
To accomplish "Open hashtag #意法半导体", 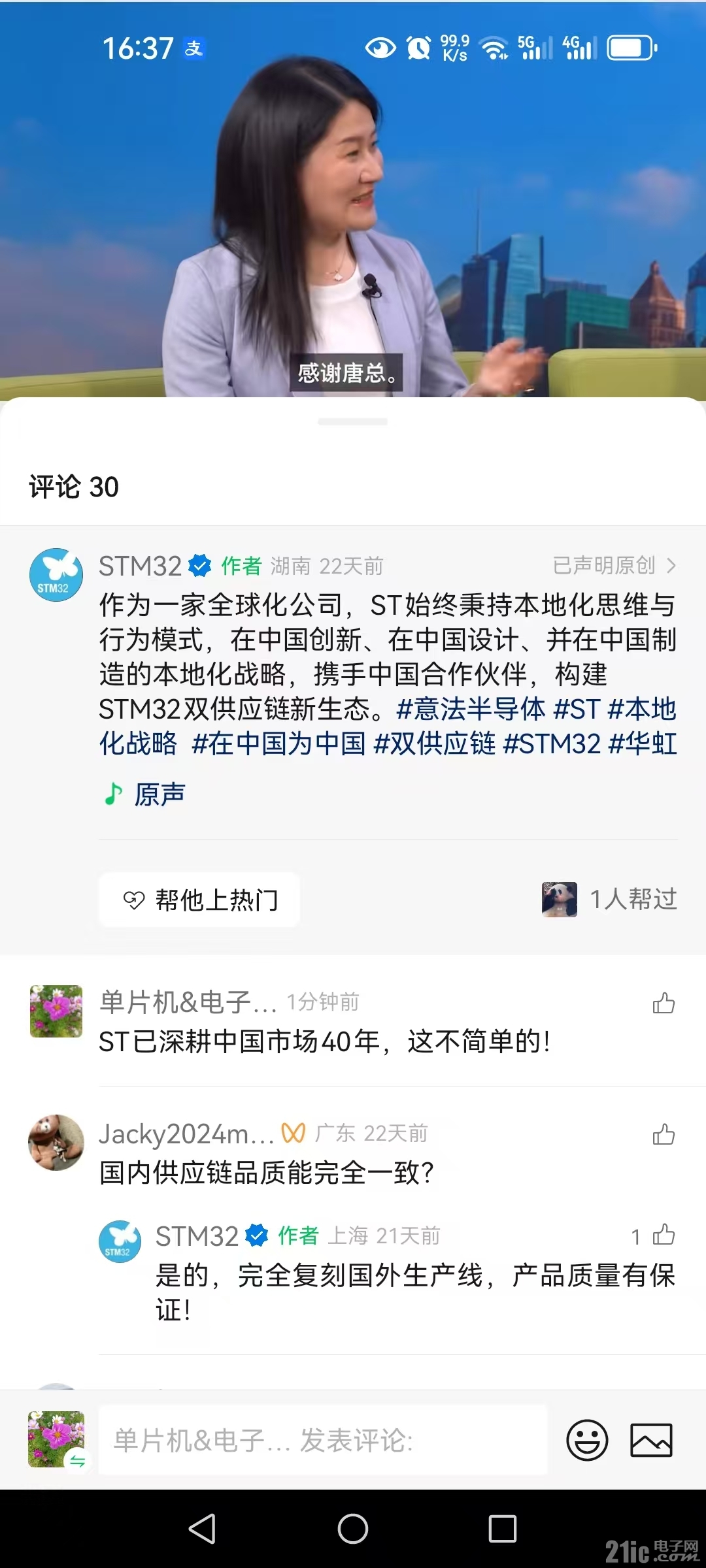I will [471, 710].
